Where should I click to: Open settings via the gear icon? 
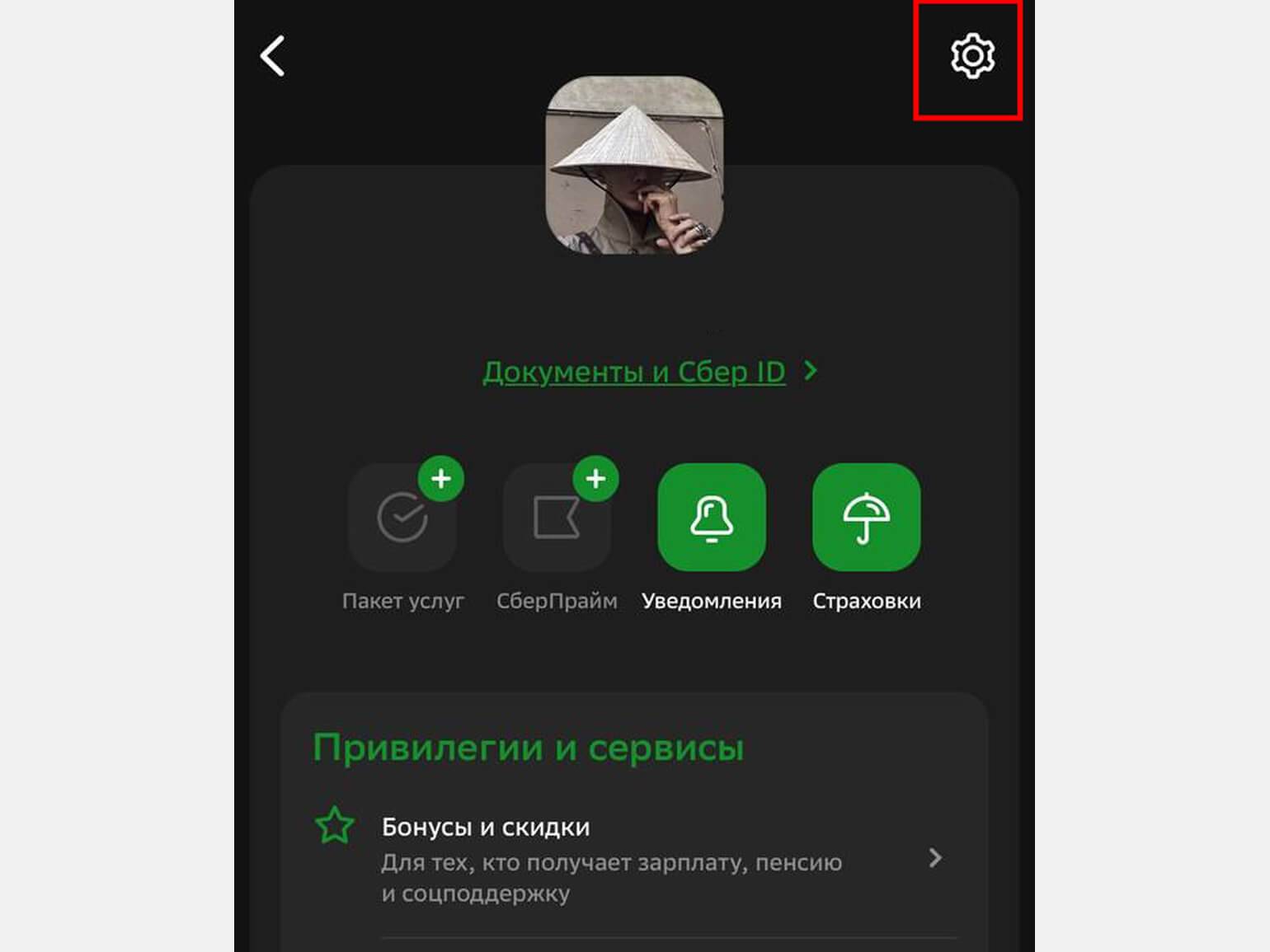[x=972, y=56]
